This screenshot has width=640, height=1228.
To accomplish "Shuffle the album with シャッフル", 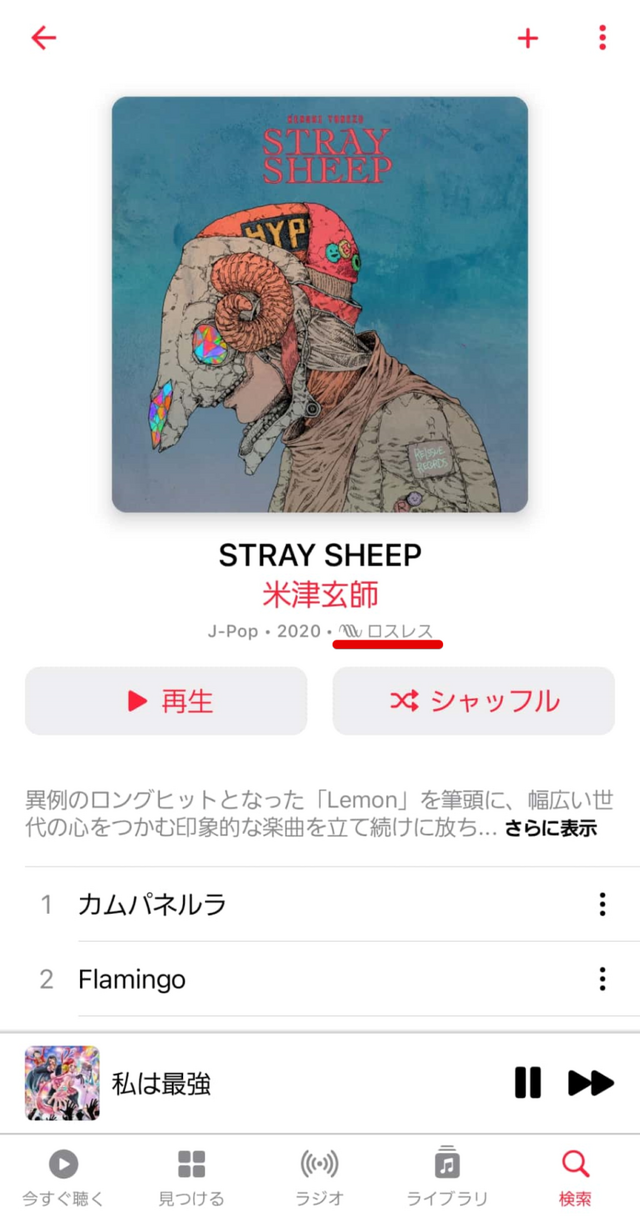I will pyautogui.click(x=474, y=701).
